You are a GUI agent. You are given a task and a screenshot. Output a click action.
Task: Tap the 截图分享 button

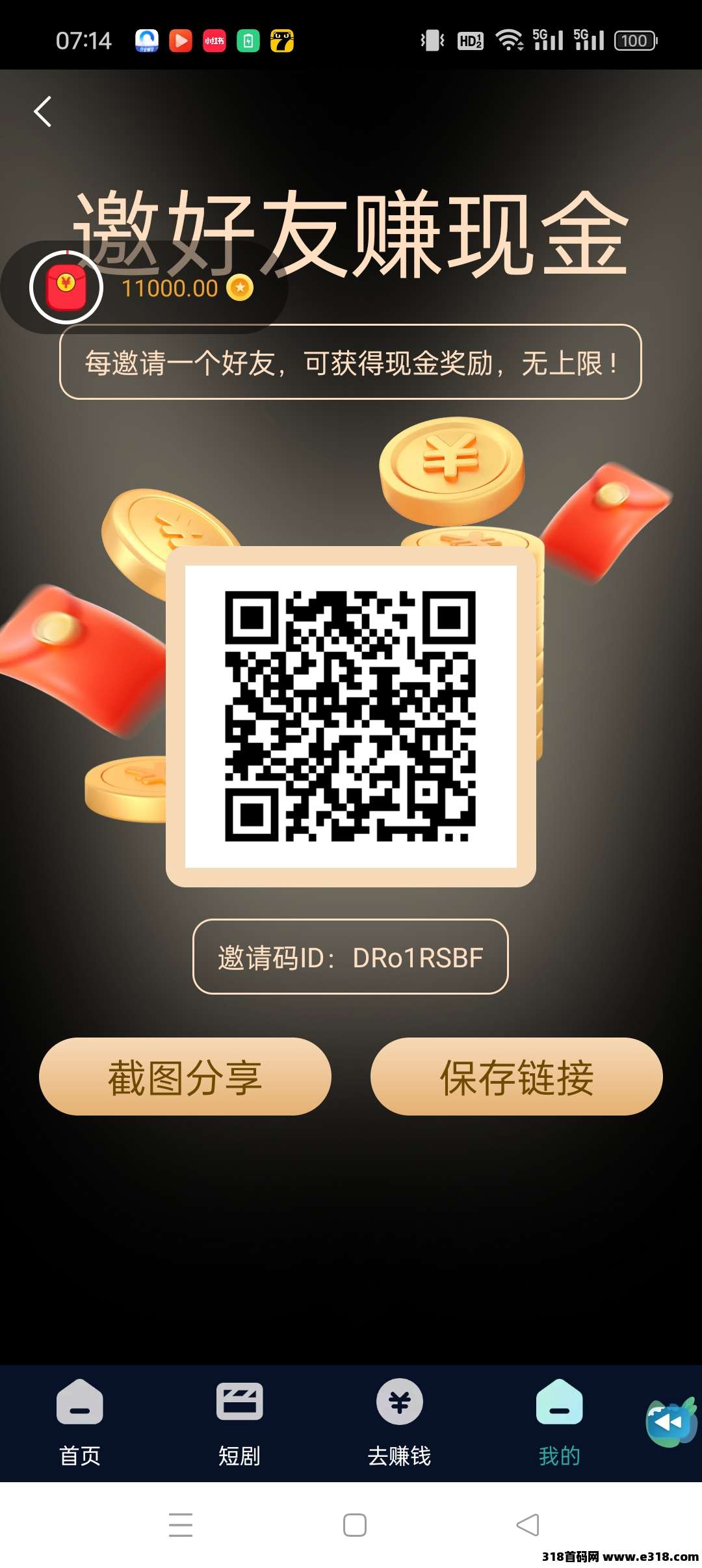185,1077
